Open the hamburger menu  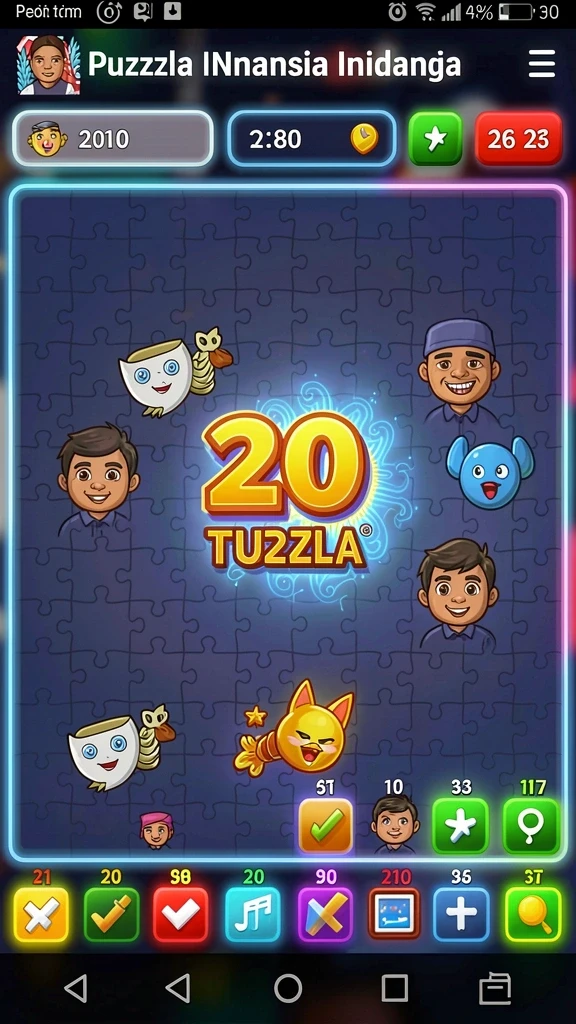coord(541,65)
